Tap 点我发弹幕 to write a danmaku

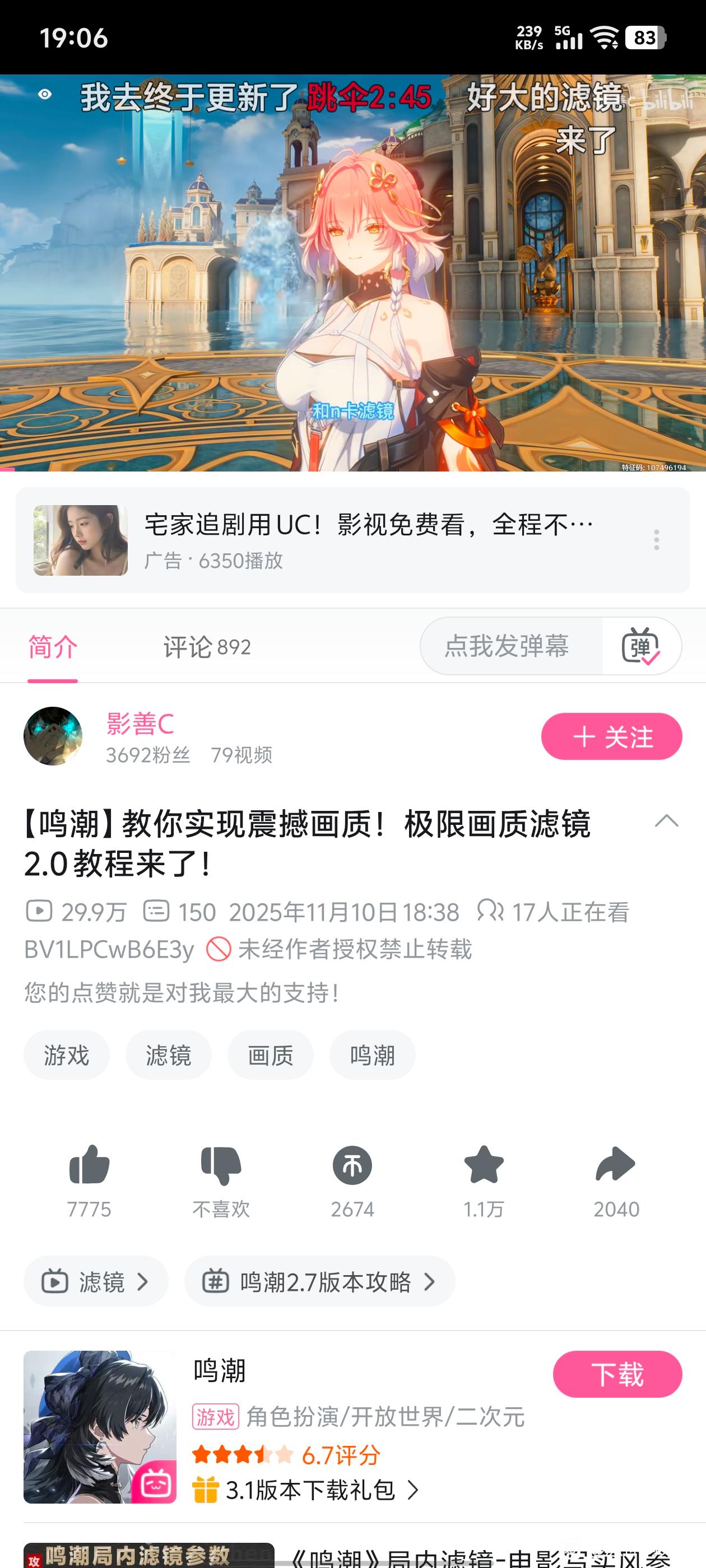(x=507, y=646)
